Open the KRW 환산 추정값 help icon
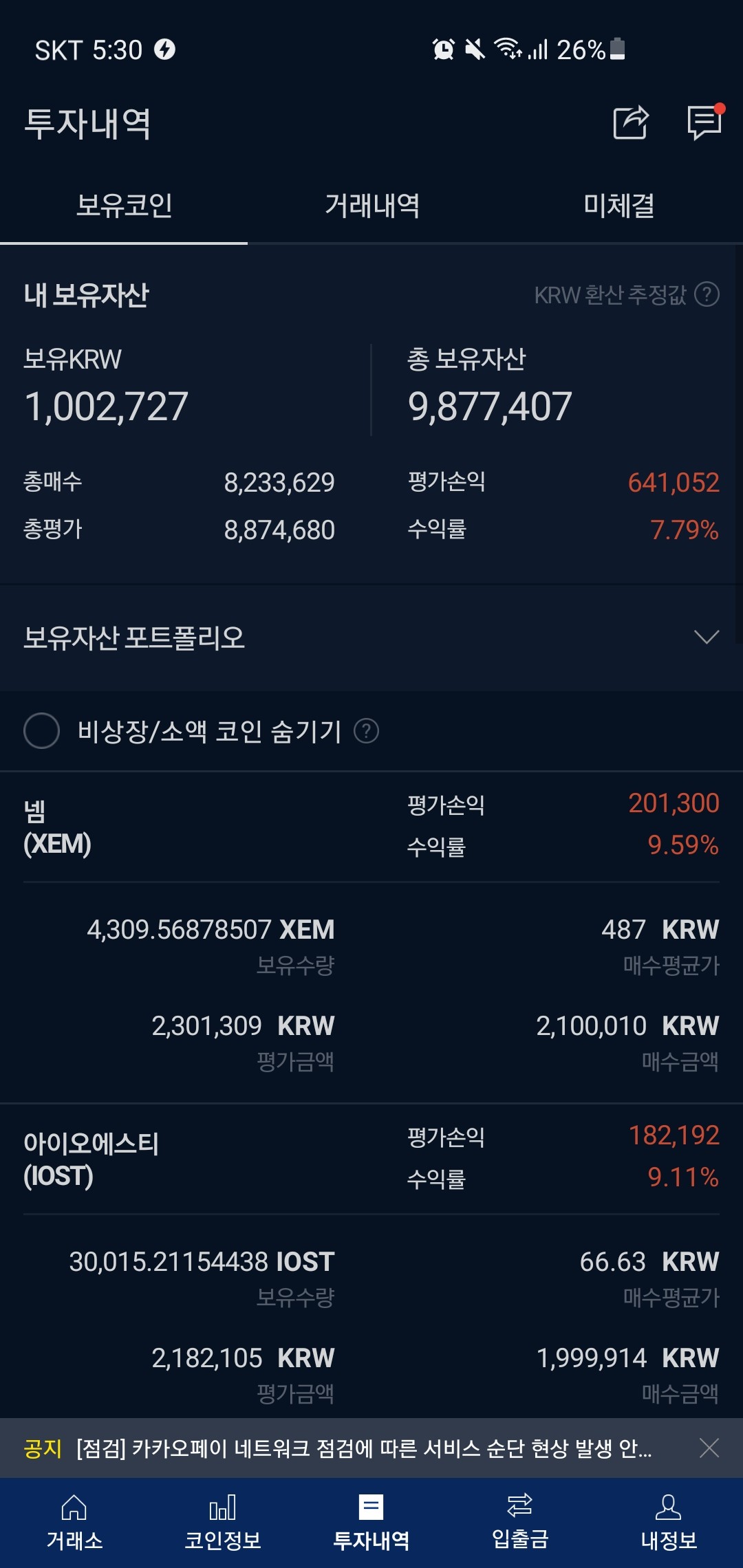This screenshot has width=743, height=1568. point(707,294)
